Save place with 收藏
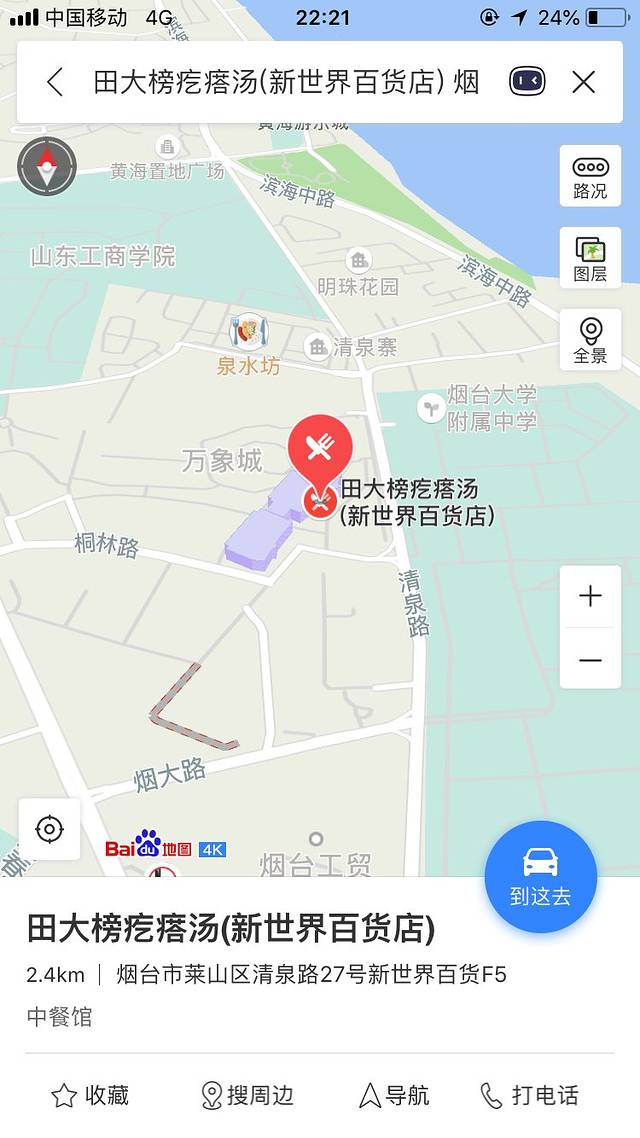Image resolution: width=640 pixels, height=1138 pixels. coord(90,1096)
